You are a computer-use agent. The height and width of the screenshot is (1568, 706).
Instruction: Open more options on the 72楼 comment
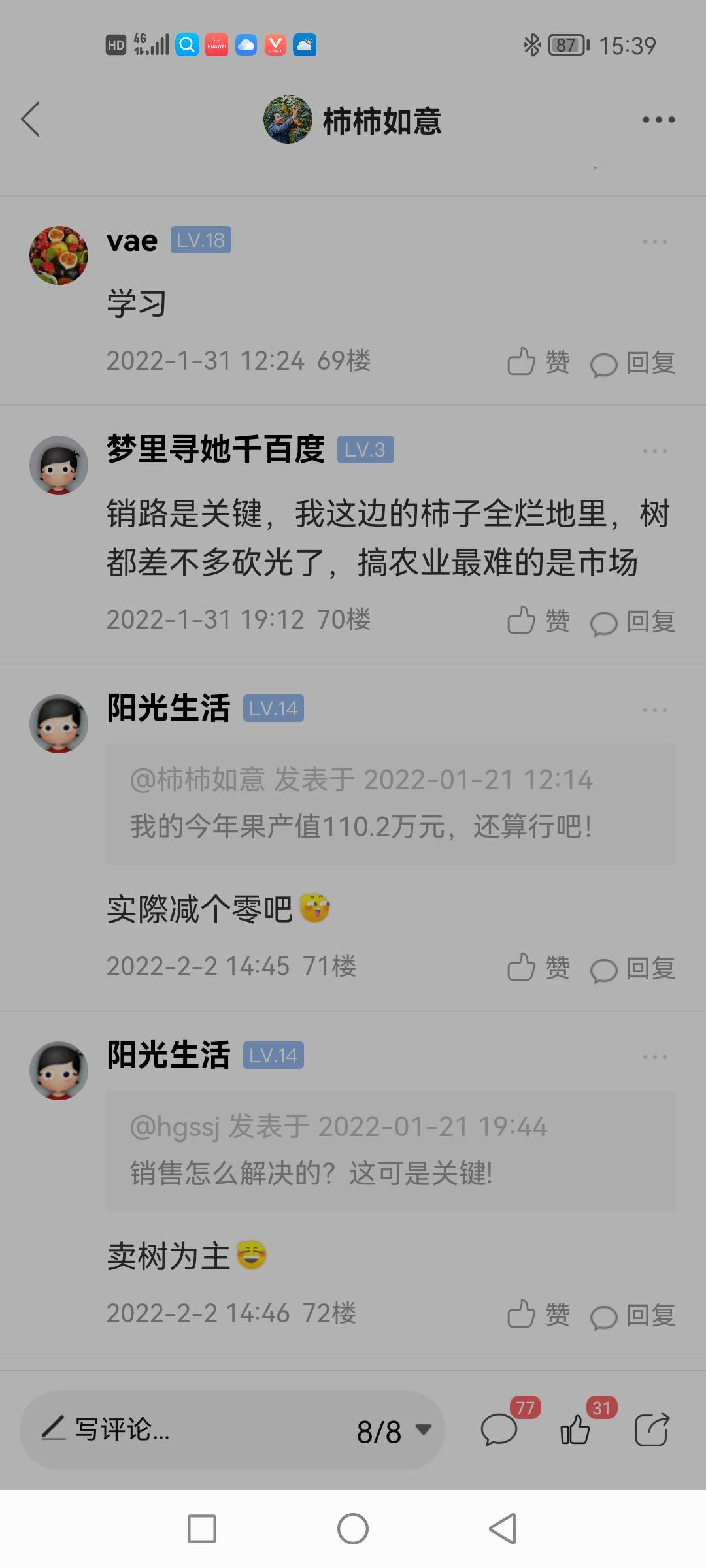coord(654,1057)
